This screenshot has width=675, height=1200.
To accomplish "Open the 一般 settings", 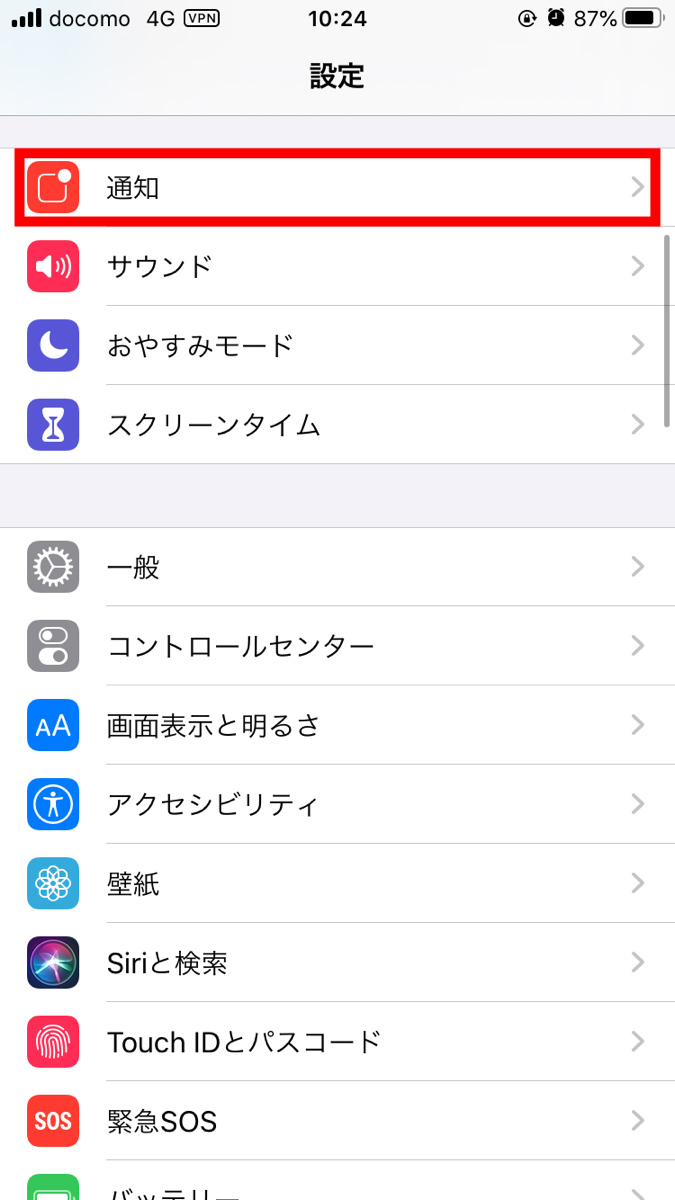I will coord(337,567).
